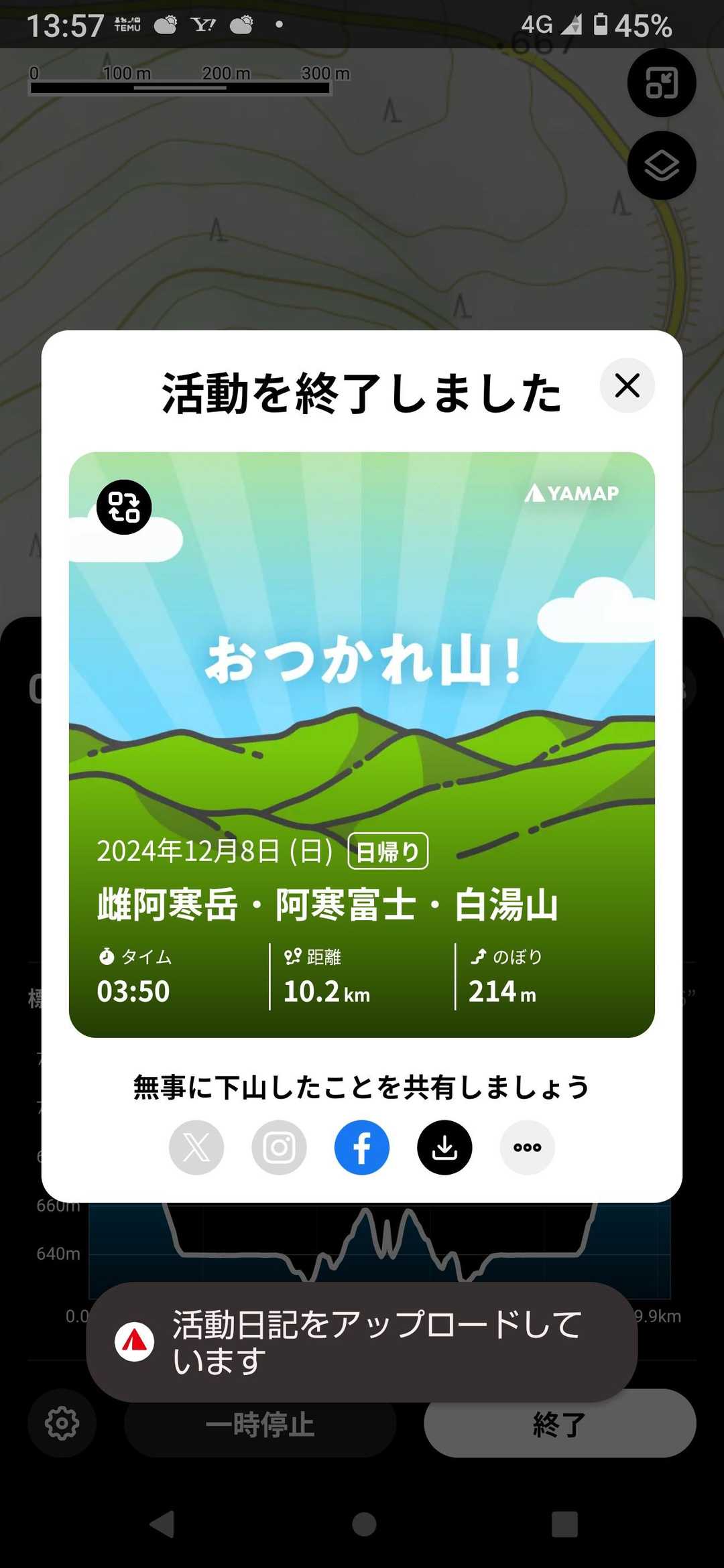Open more sharing options
This screenshot has height=1568, width=724.
(528, 1147)
